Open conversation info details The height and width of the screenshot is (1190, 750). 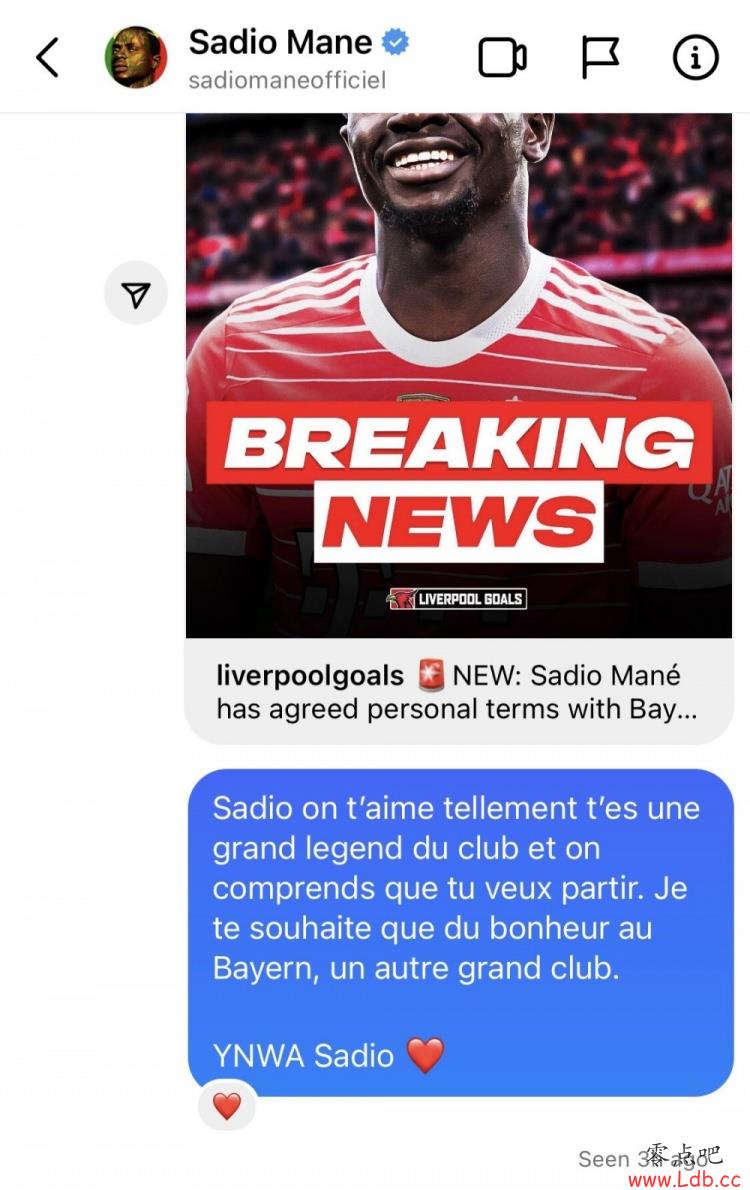coord(696,57)
